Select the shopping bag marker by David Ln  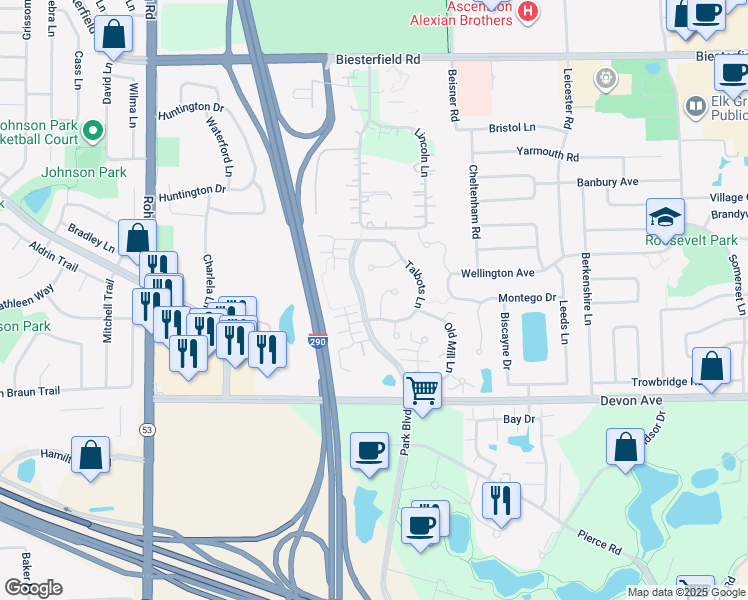(115, 35)
